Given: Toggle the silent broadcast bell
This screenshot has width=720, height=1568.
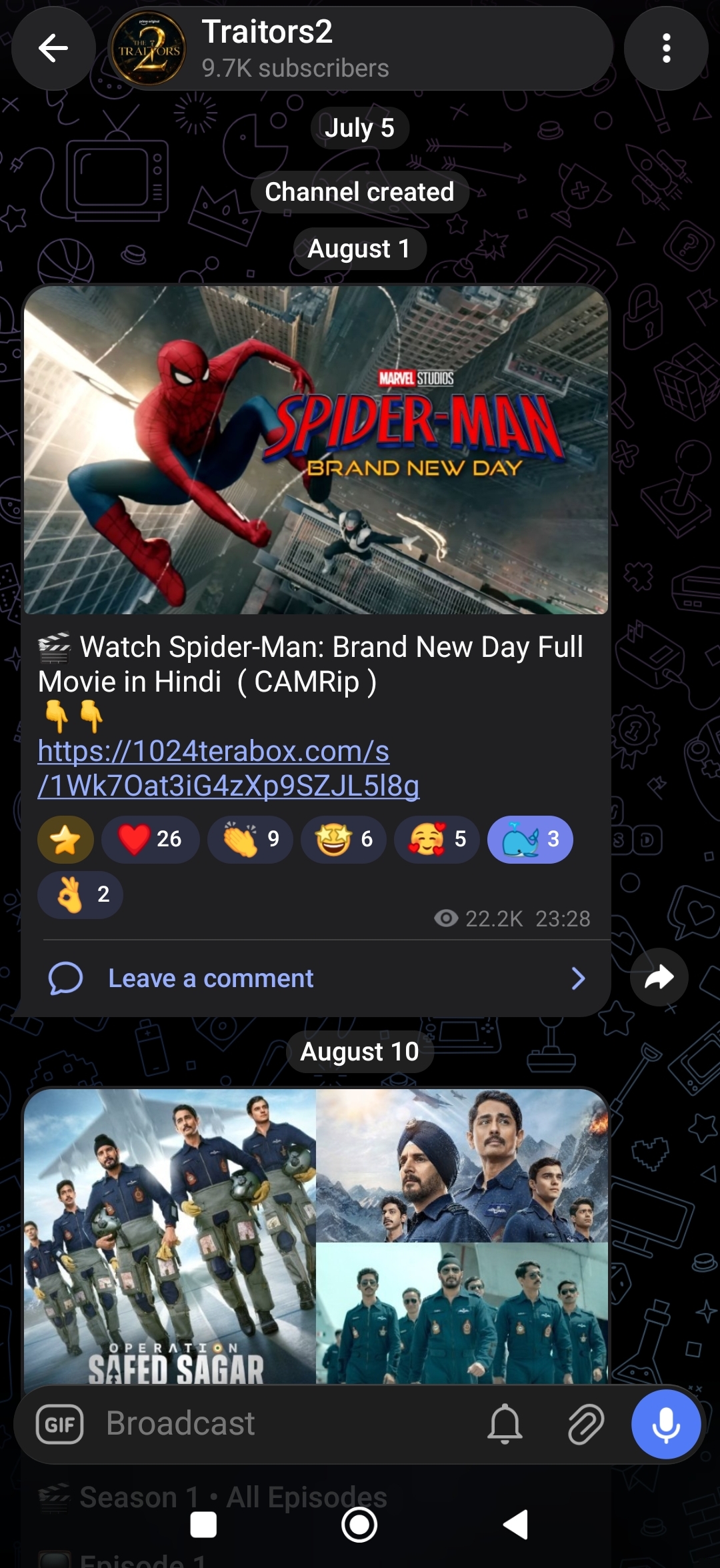Looking at the screenshot, I should 505,1424.
